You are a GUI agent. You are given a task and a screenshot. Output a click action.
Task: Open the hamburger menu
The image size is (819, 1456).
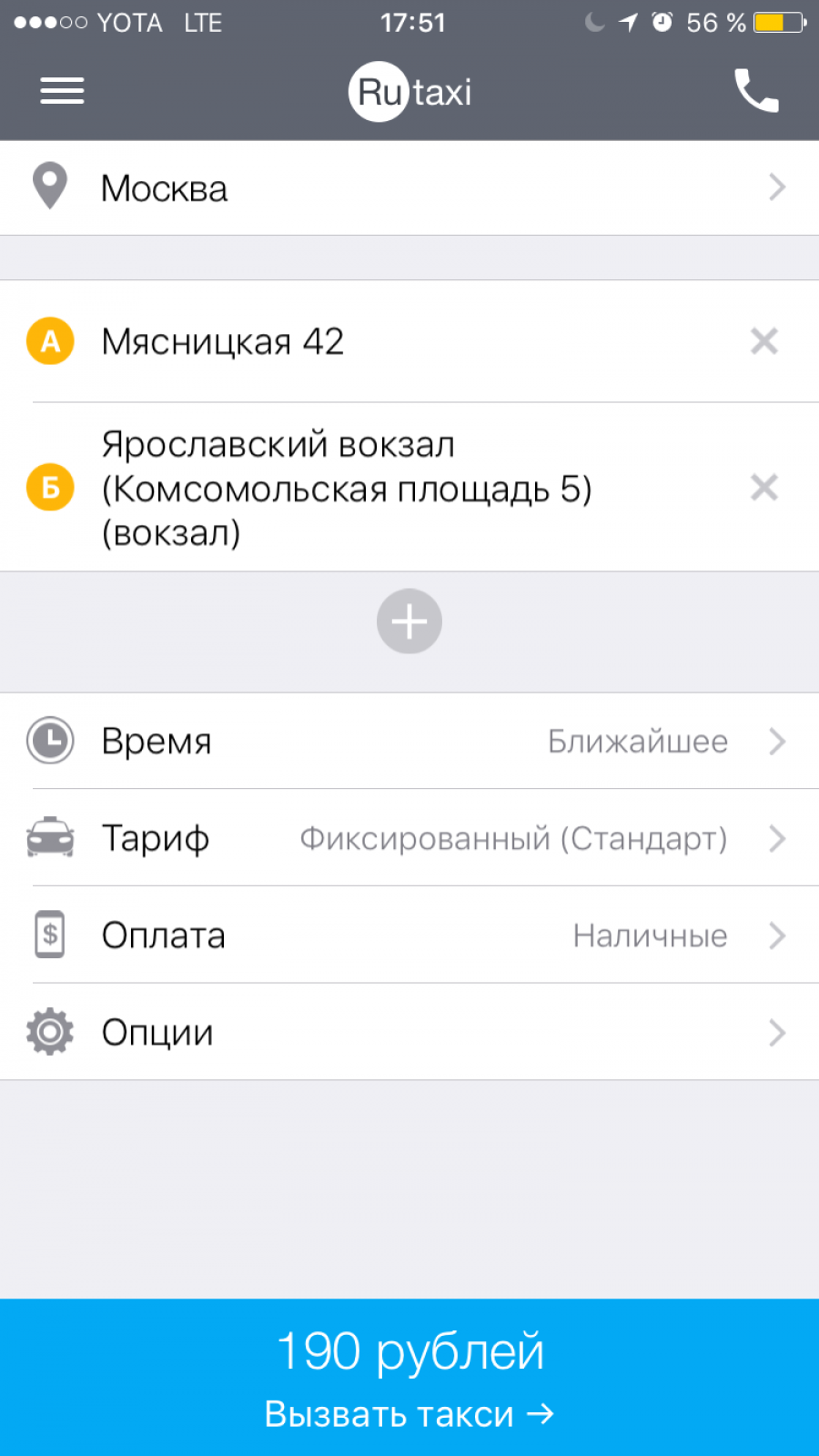pyautogui.click(x=62, y=91)
